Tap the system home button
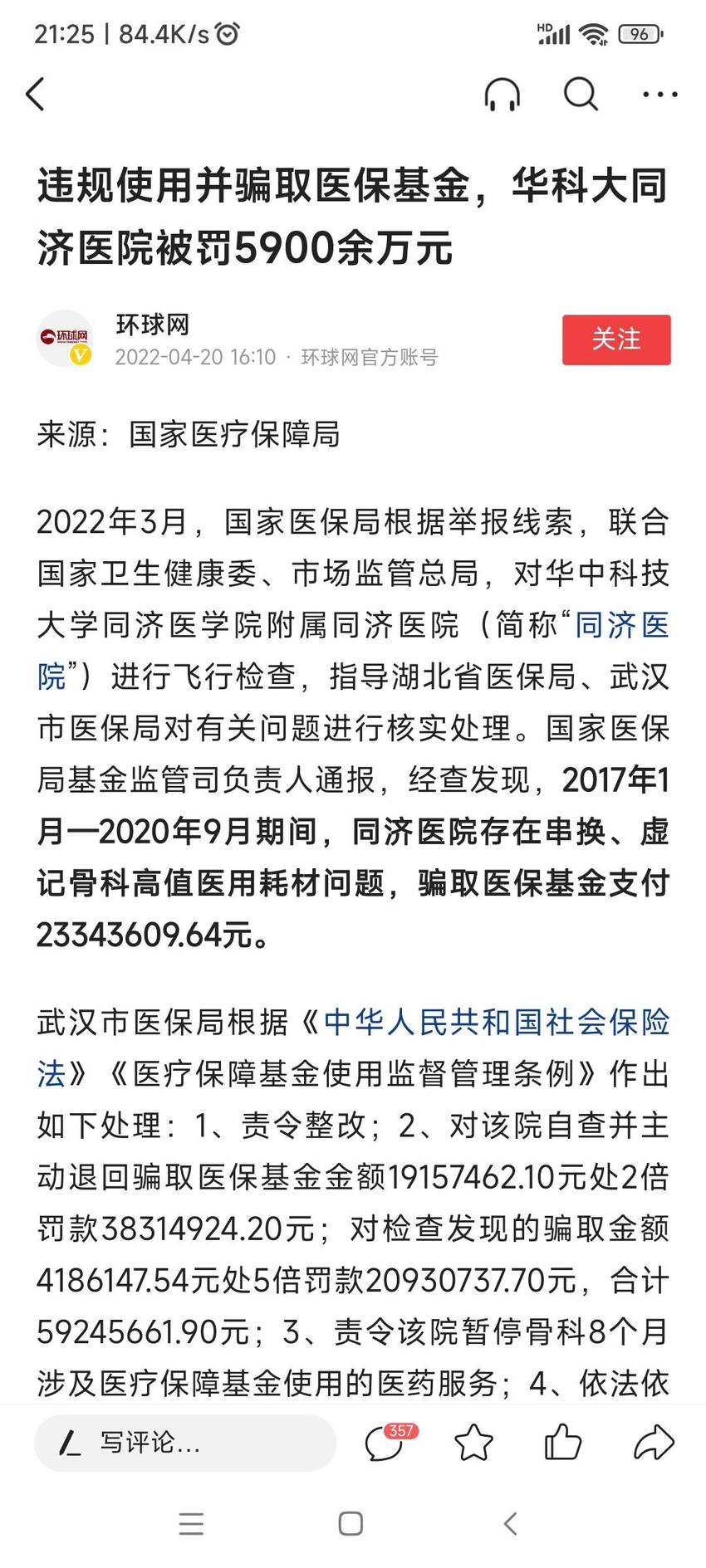 click(x=351, y=1524)
